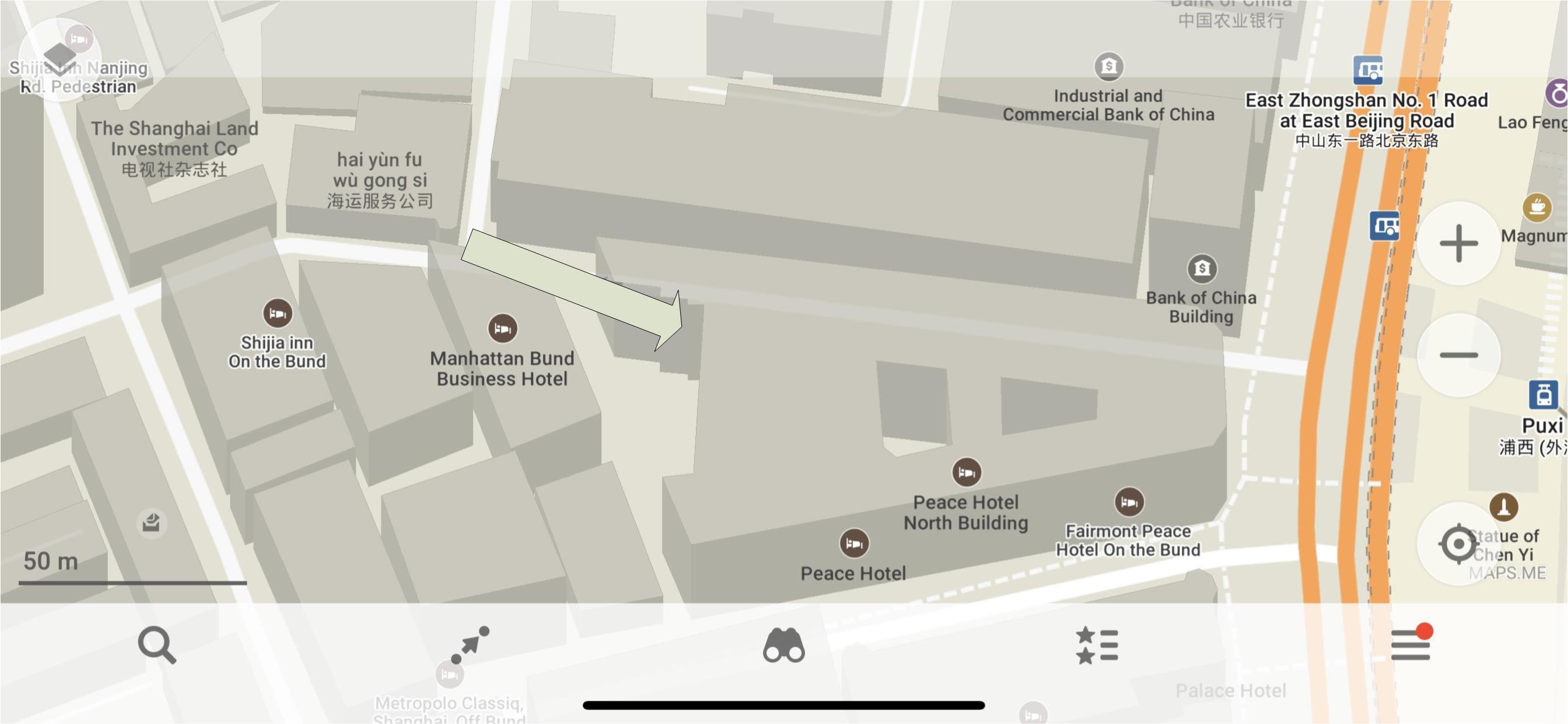Select Manhattan Bund Business Hotel marker
The height and width of the screenshot is (724, 1568).
click(x=502, y=329)
